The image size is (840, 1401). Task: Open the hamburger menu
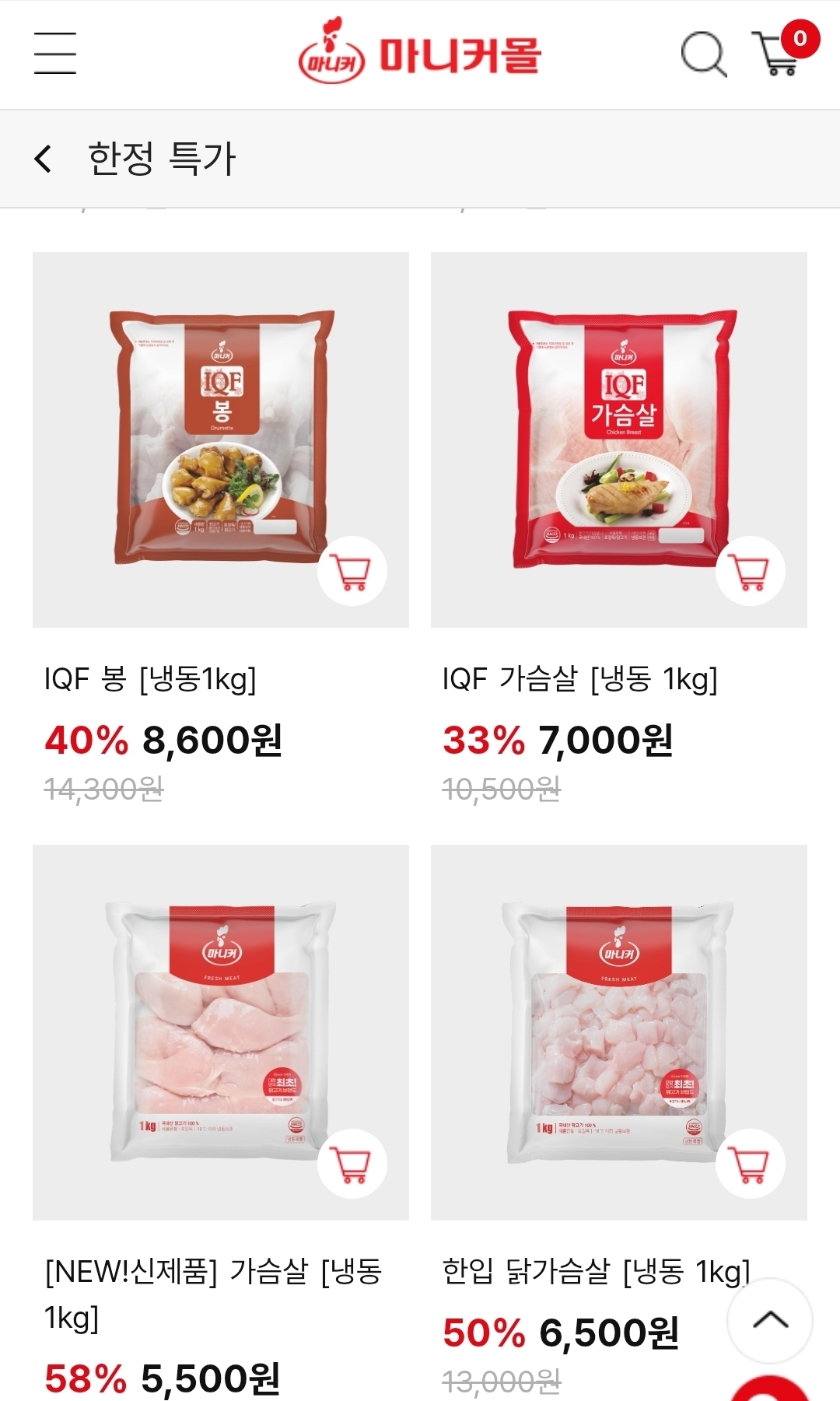point(55,54)
